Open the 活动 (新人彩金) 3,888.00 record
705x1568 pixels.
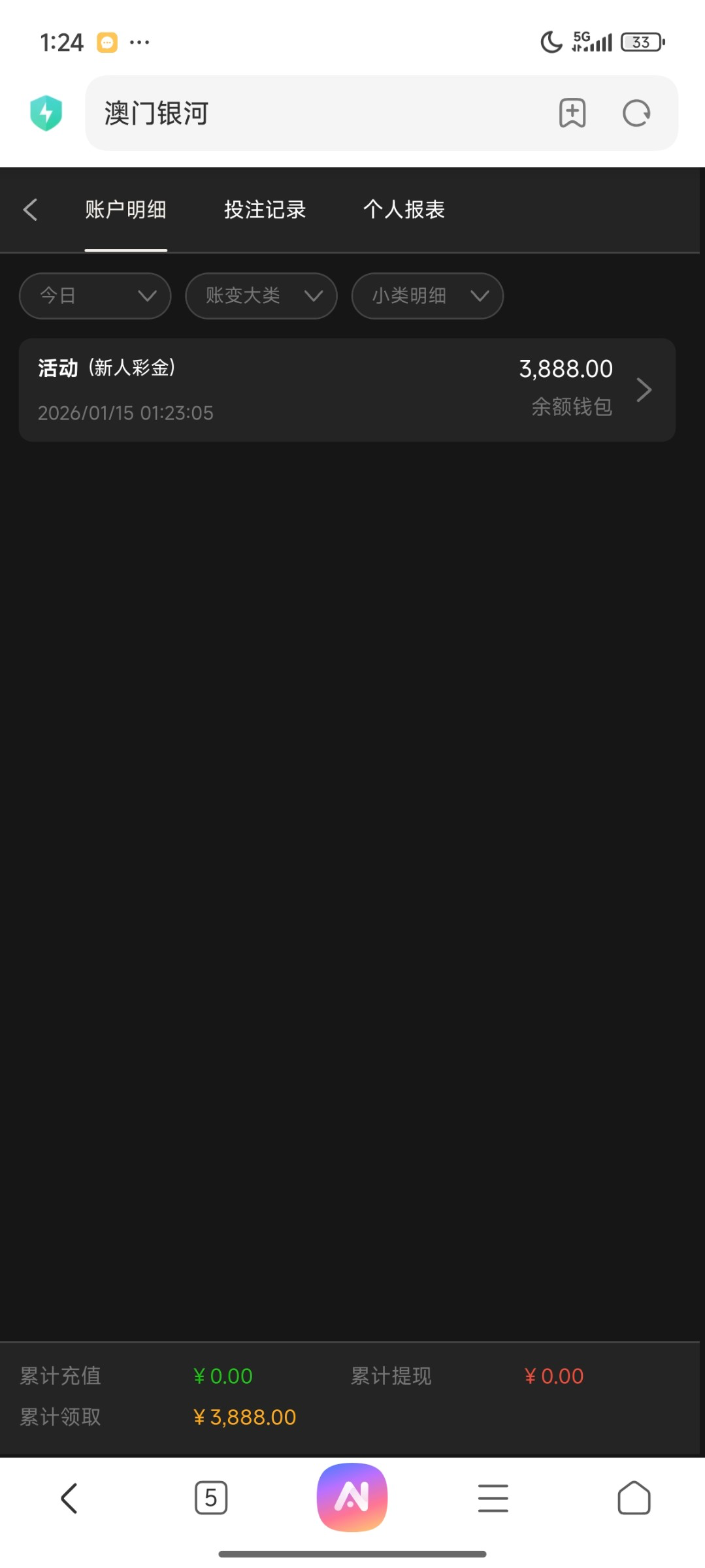[x=347, y=390]
